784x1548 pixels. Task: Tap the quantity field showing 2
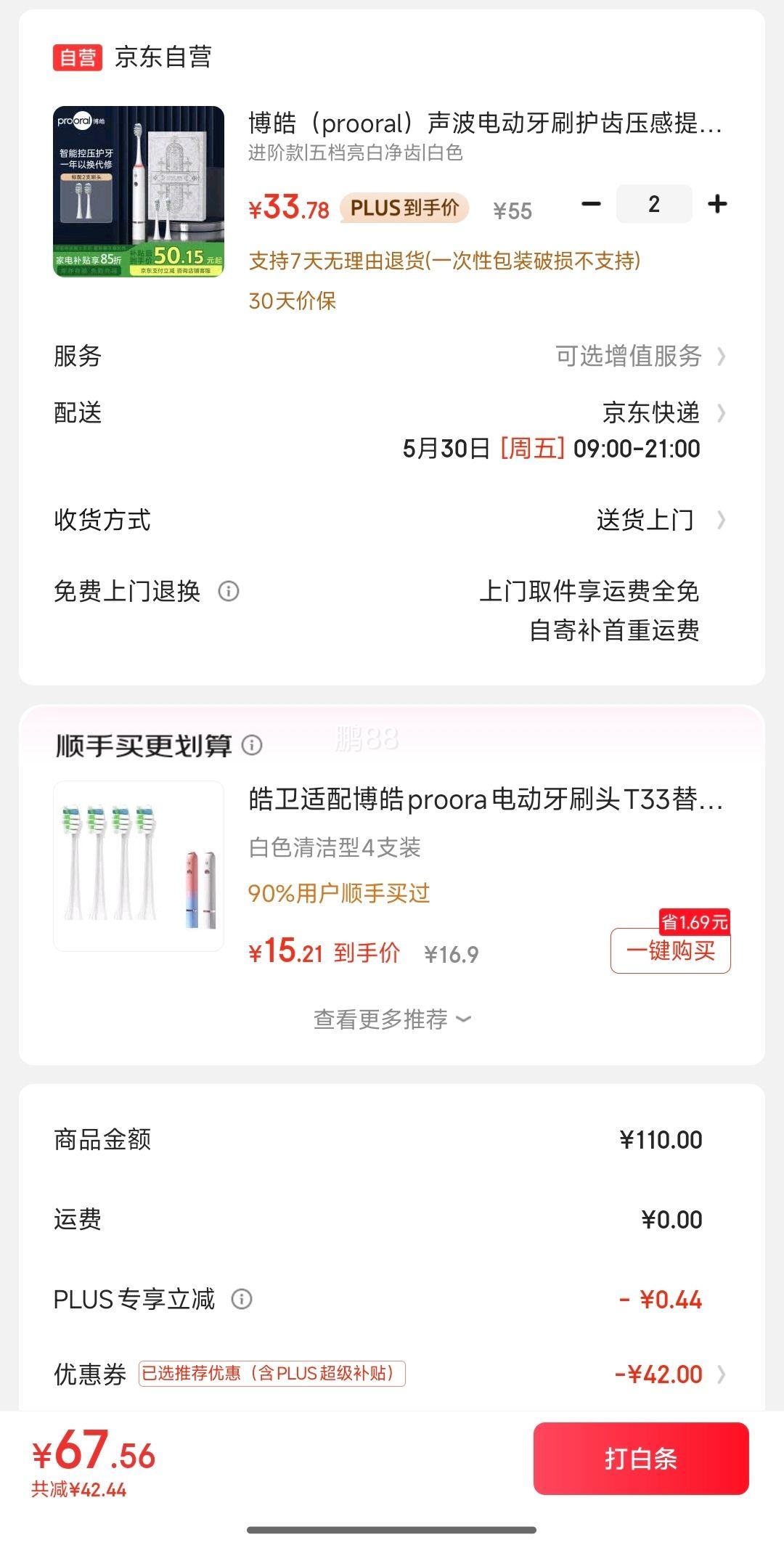point(654,204)
